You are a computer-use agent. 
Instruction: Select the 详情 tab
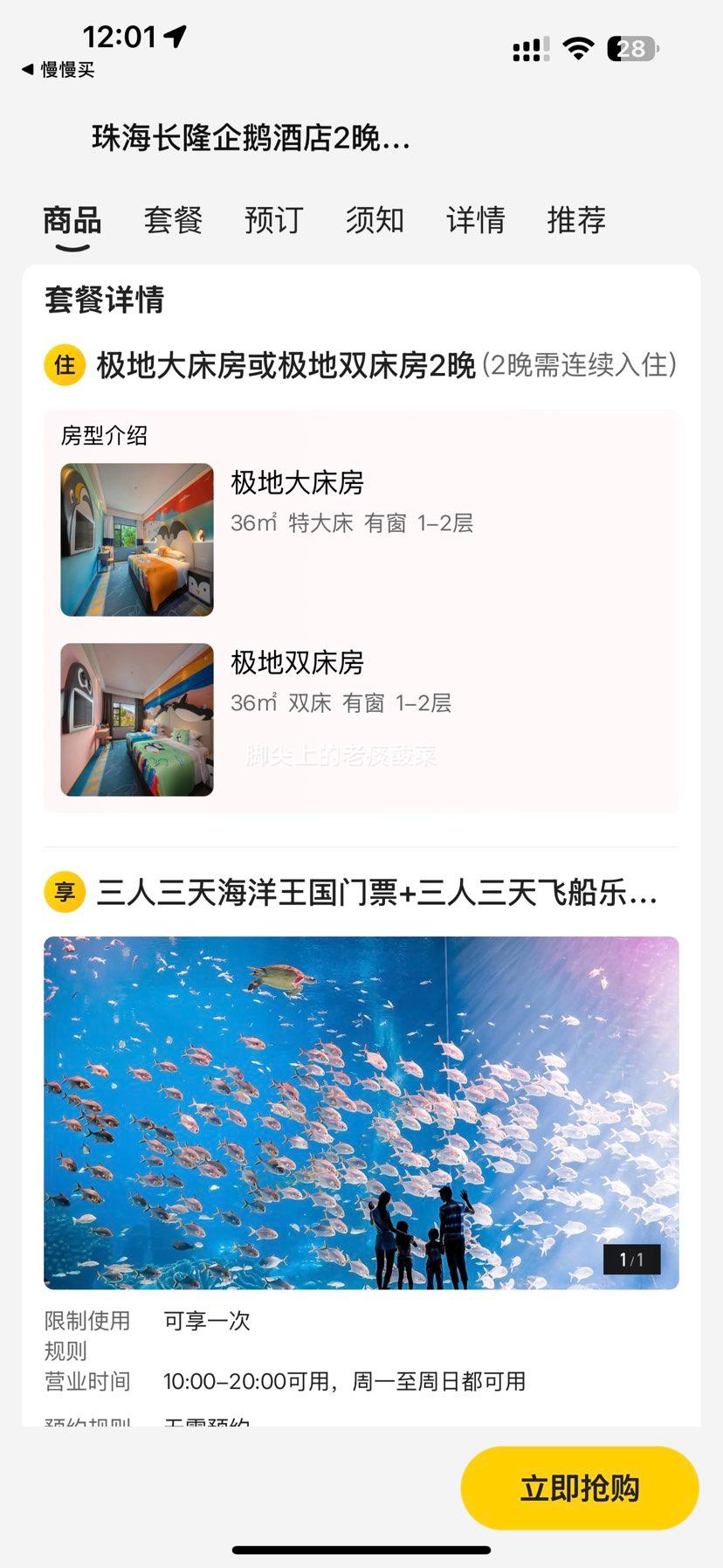point(475,221)
